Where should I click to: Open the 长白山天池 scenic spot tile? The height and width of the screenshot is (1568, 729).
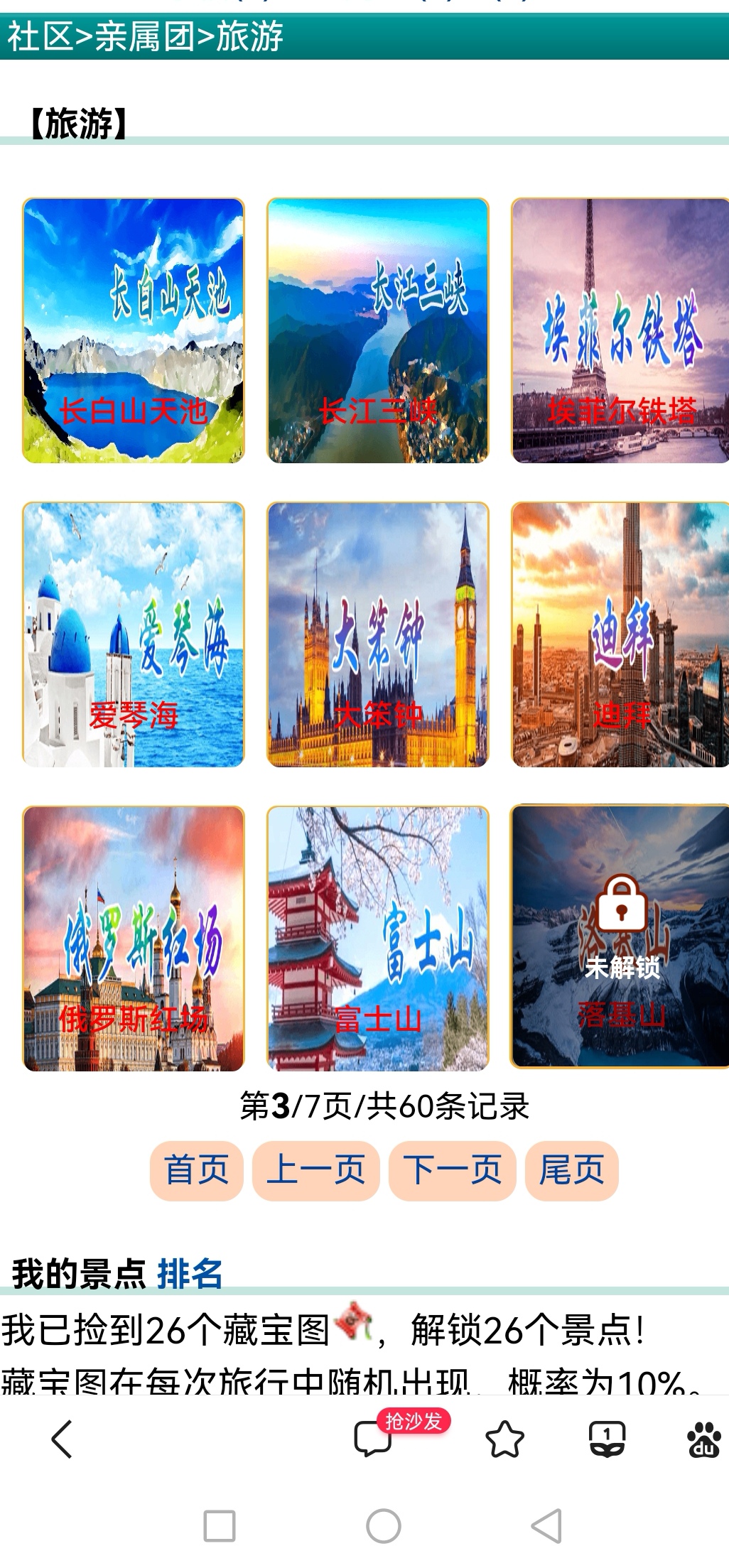(x=134, y=331)
